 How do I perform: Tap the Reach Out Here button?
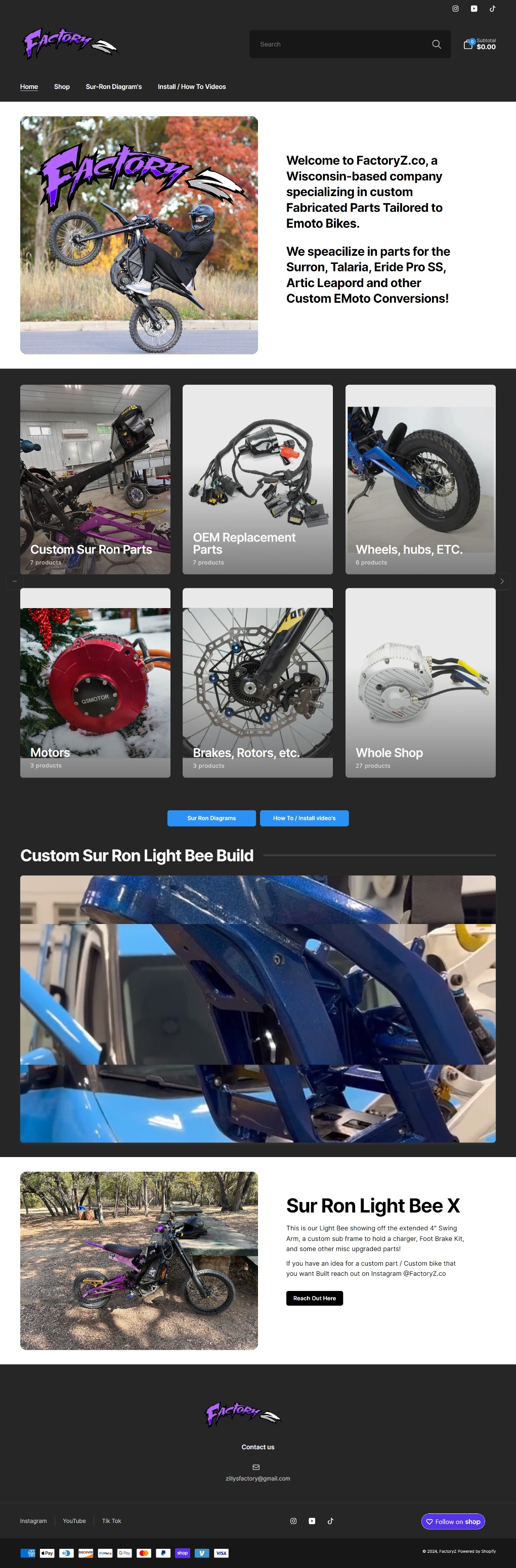point(314,1299)
